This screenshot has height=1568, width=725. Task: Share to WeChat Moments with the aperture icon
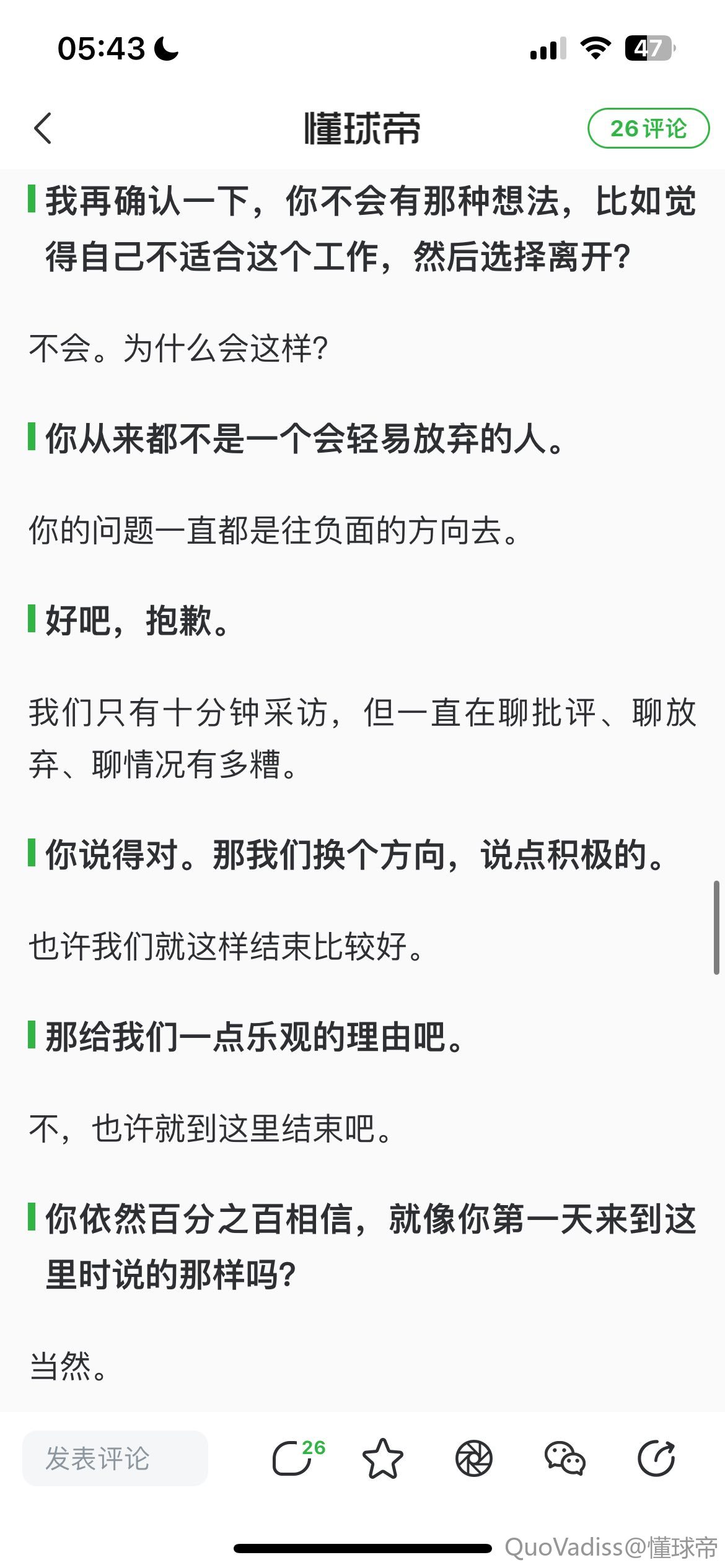(x=473, y=1458)
